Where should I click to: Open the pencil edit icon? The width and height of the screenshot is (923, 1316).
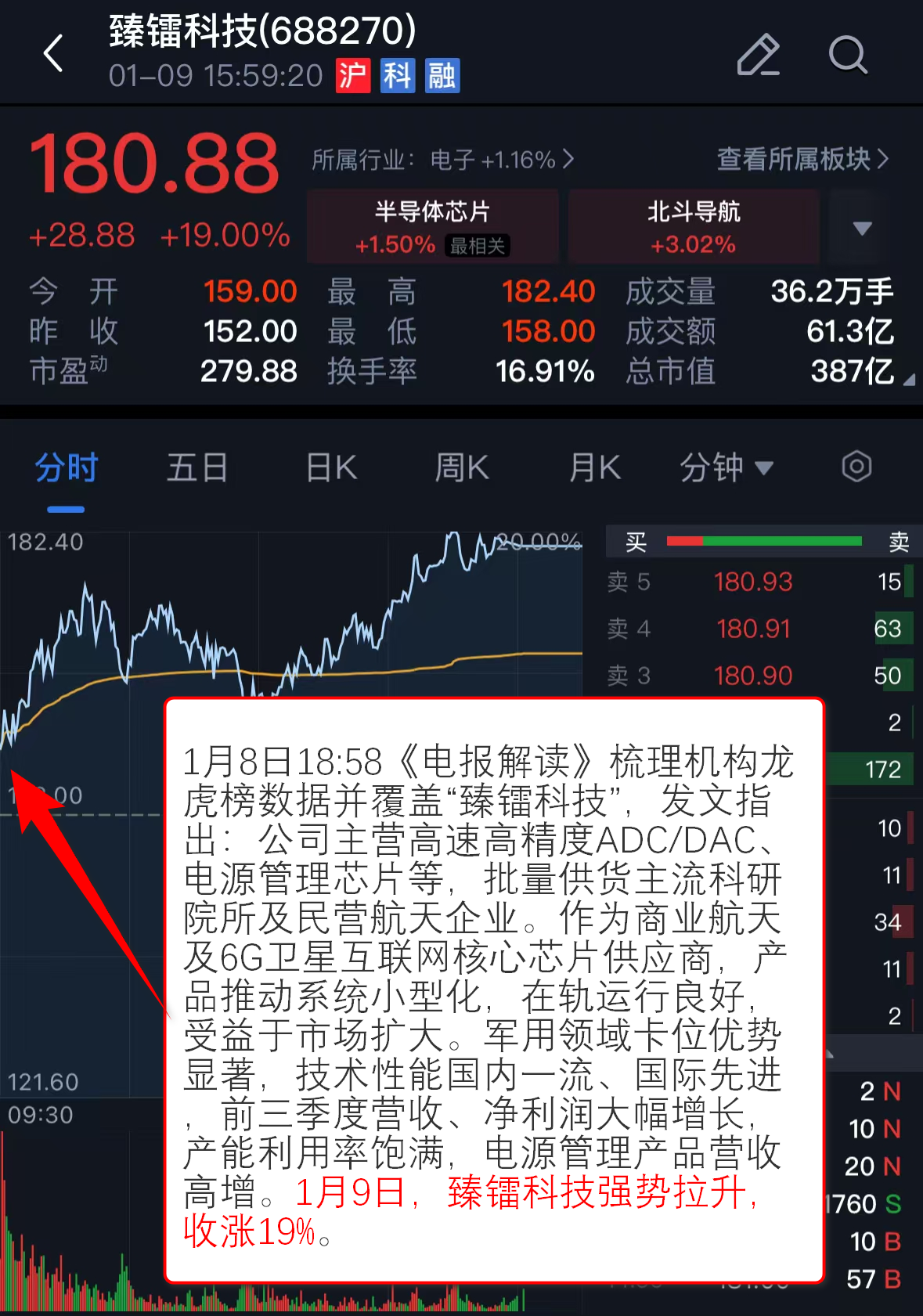pos(758,55)
